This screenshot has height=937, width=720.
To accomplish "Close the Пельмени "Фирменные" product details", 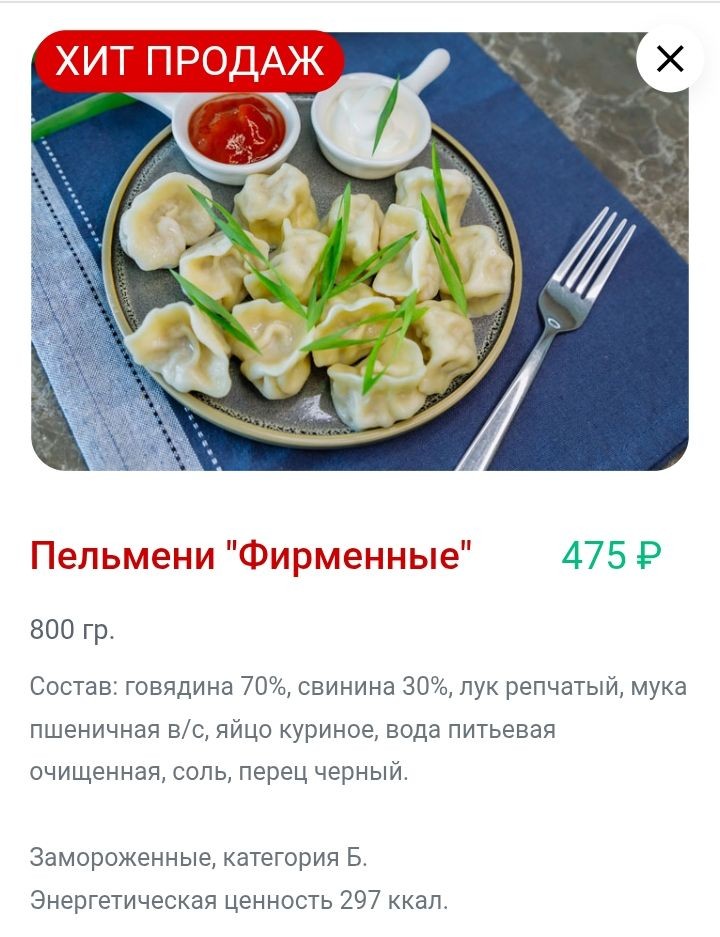I will (670, 59).
